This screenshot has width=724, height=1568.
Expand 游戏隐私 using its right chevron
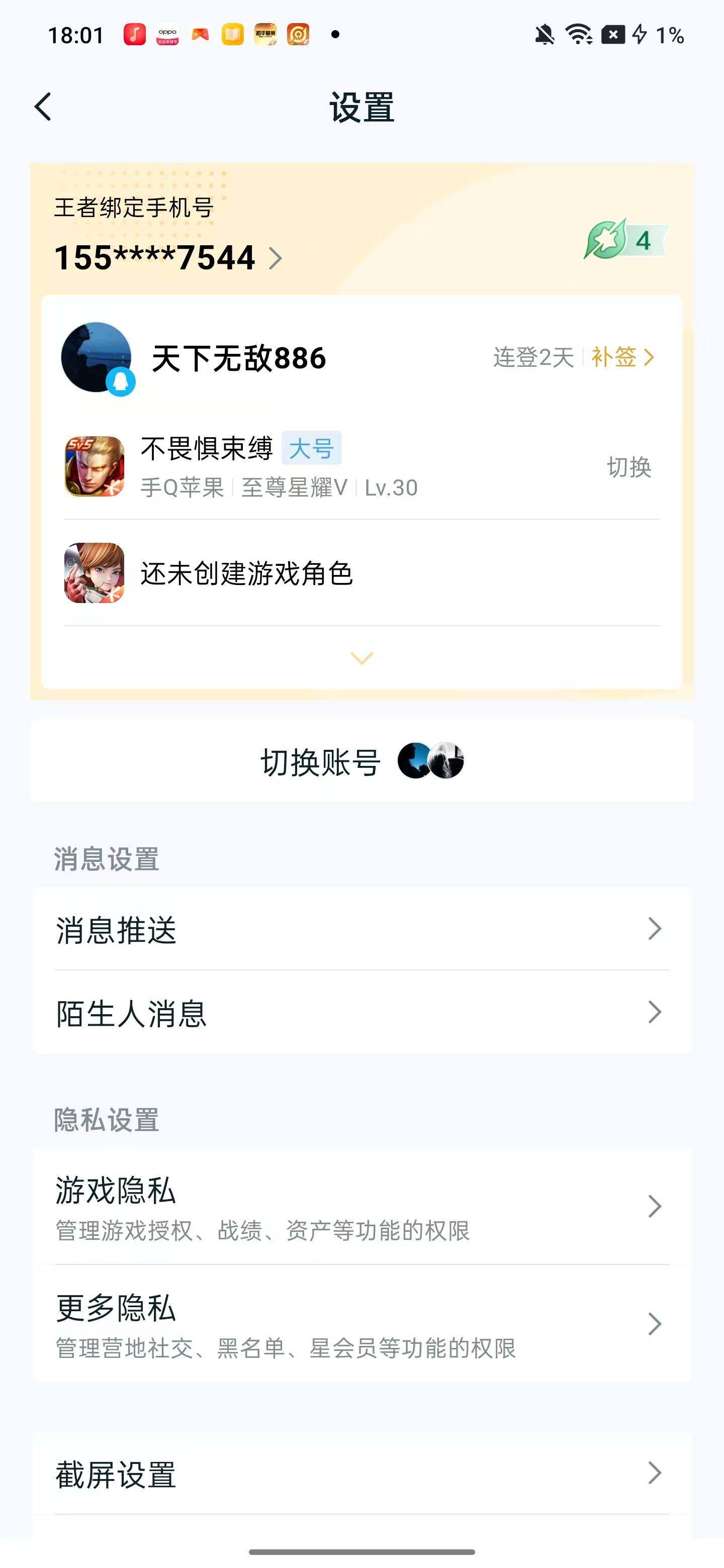[655, 1207]
